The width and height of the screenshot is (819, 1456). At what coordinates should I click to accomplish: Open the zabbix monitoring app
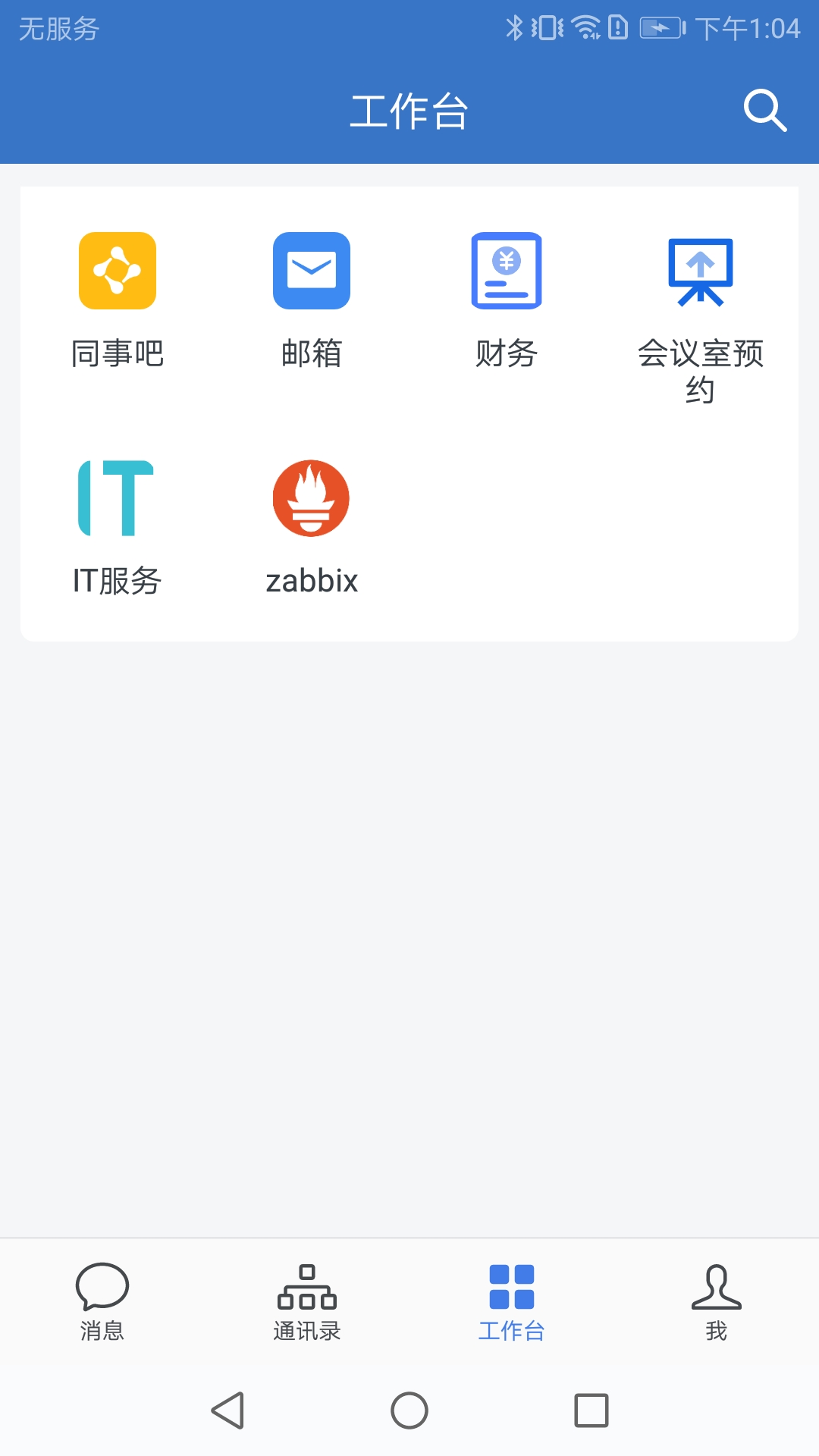(311, 498)
